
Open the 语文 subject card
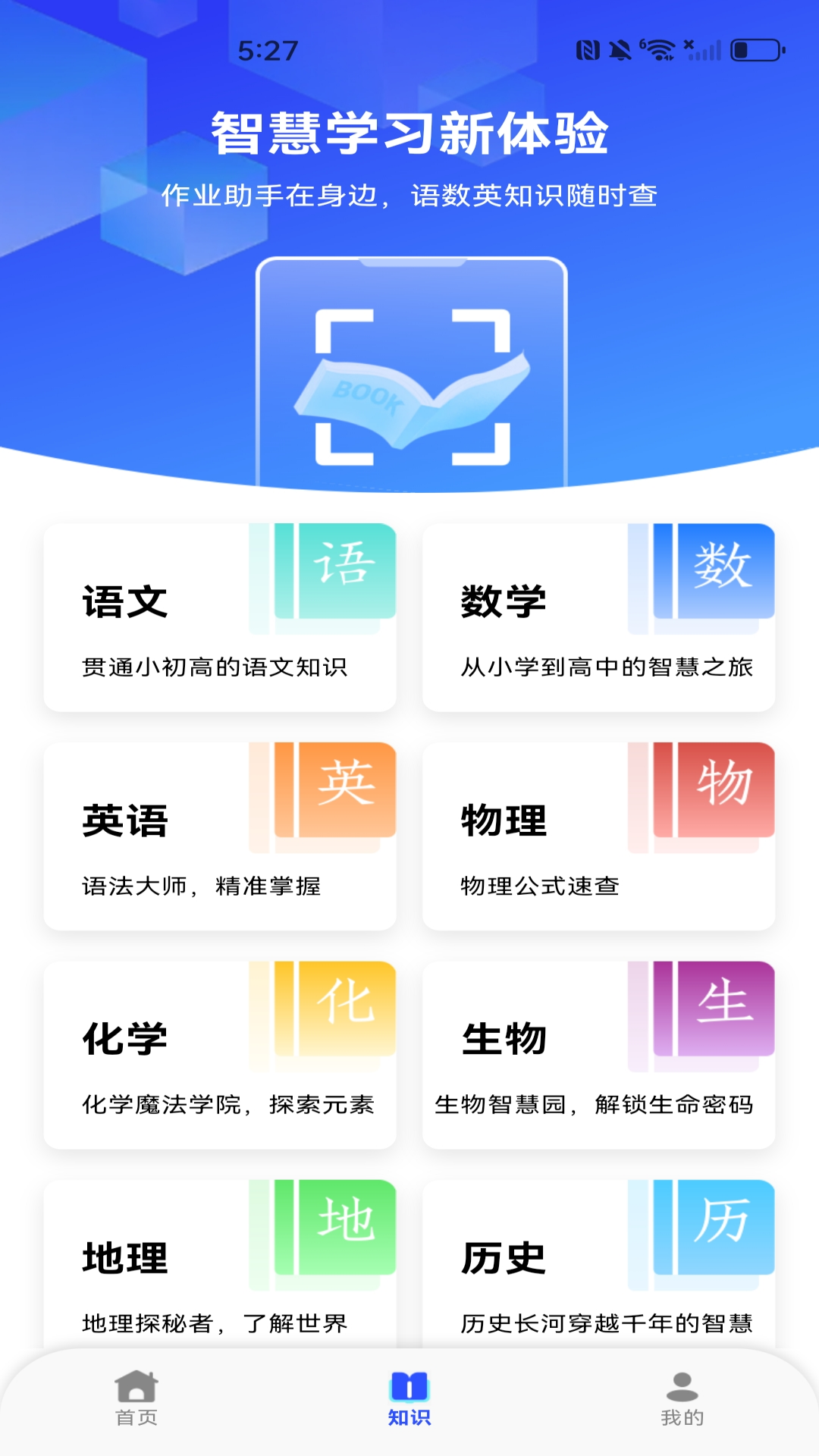coord(220,617)
